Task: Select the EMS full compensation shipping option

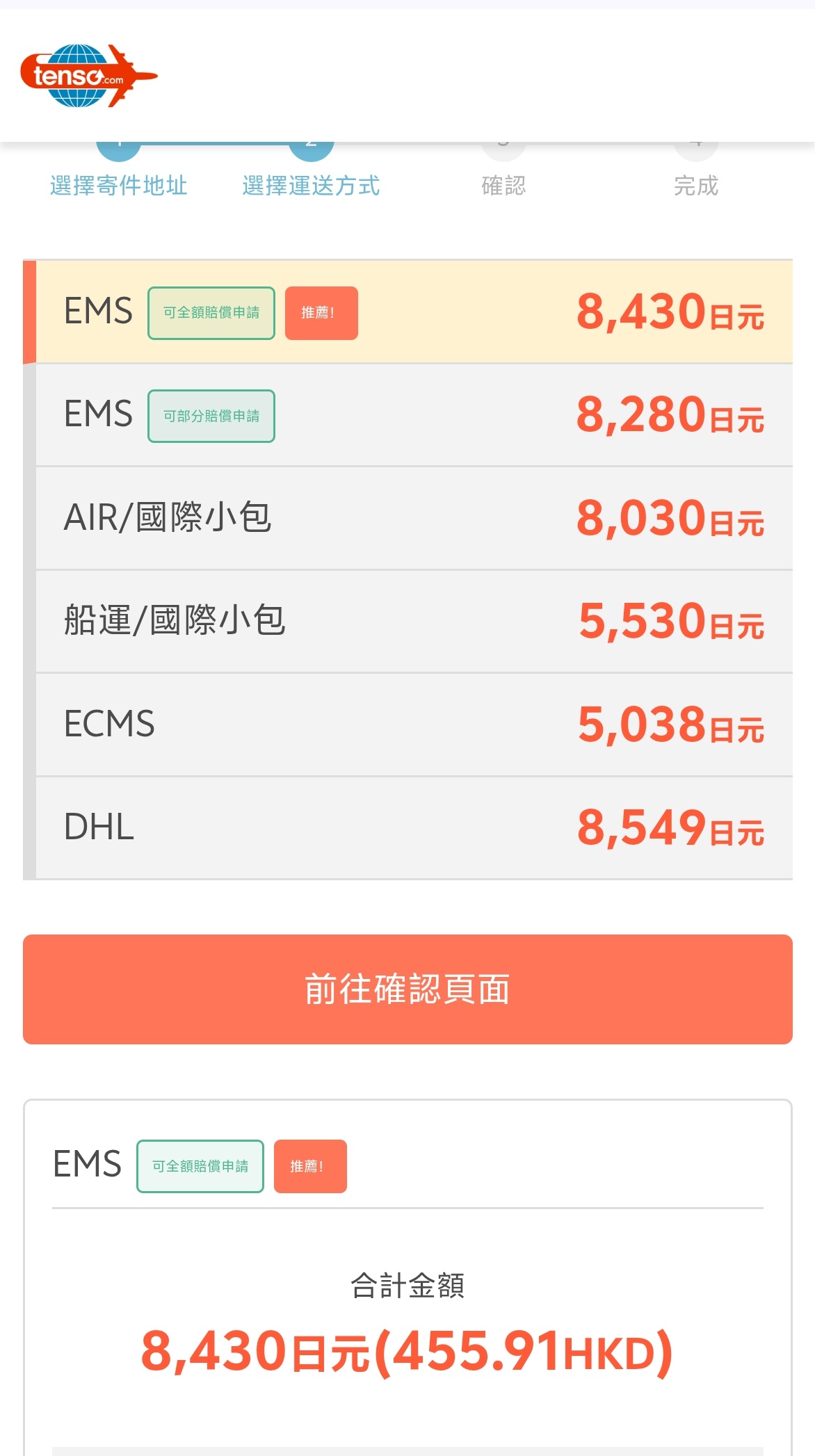Action: coord(407,312)
